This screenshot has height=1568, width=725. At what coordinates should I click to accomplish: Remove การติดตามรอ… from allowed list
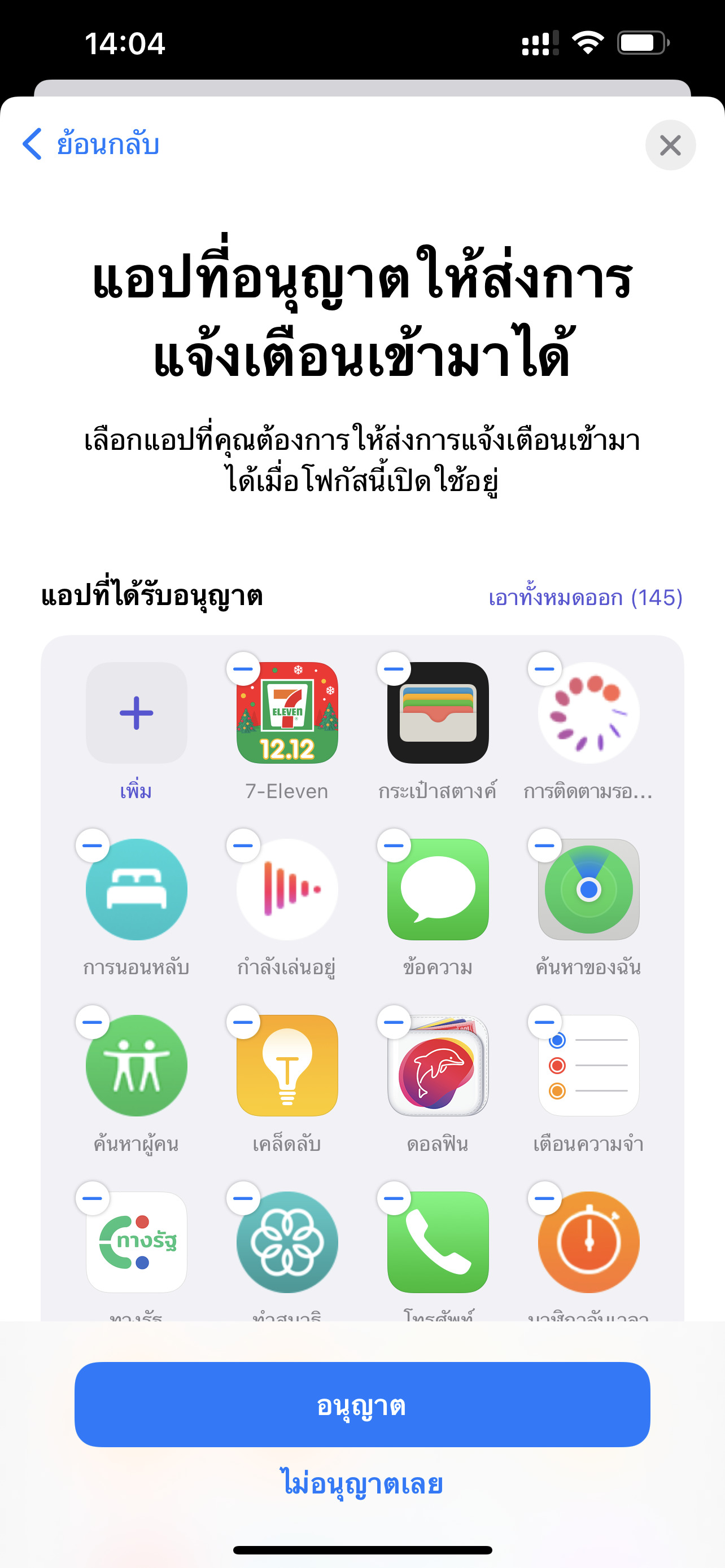[544, 669]
